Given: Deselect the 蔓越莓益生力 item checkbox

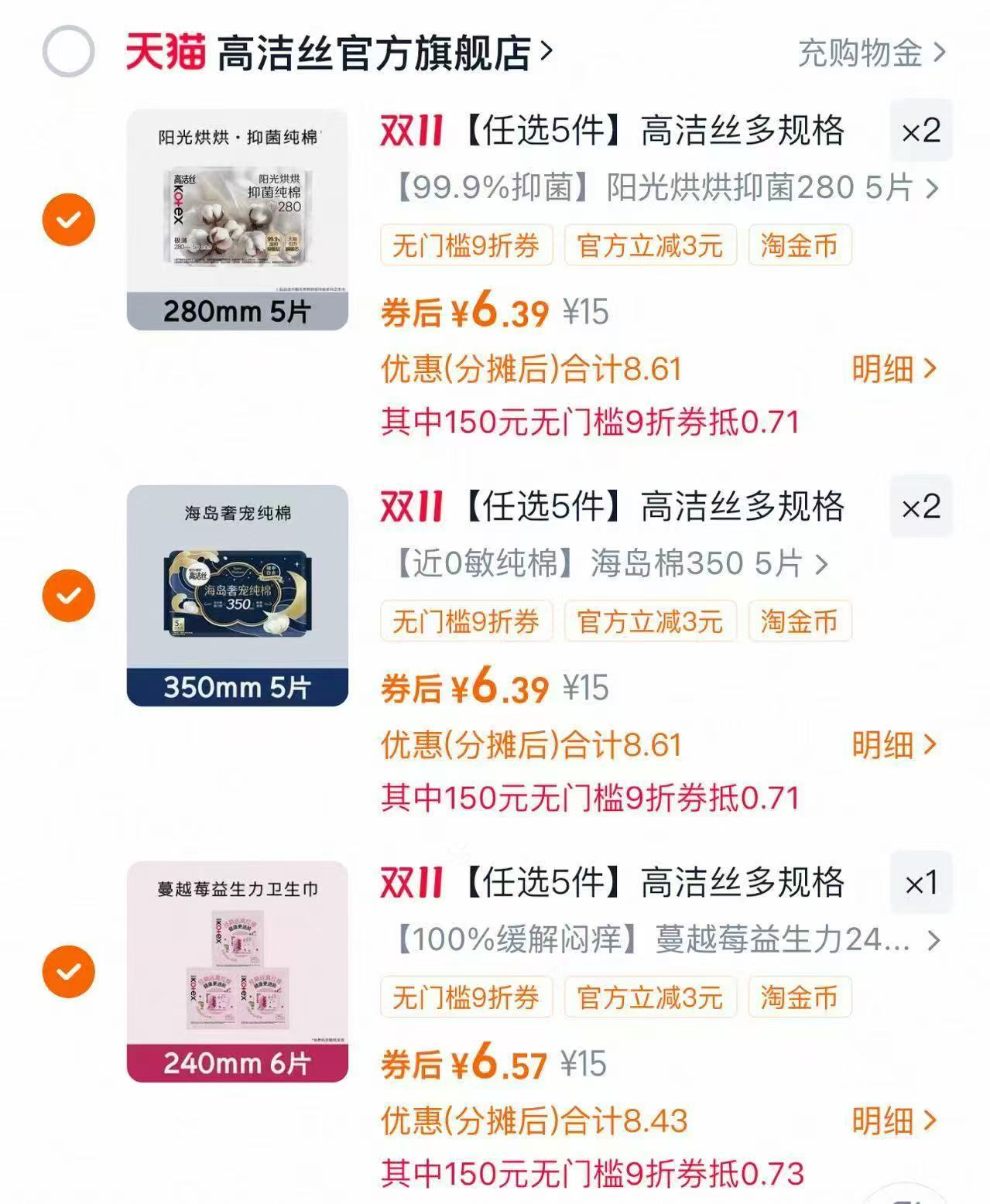Looking at the screenshot, I should (x=69, y=970).
